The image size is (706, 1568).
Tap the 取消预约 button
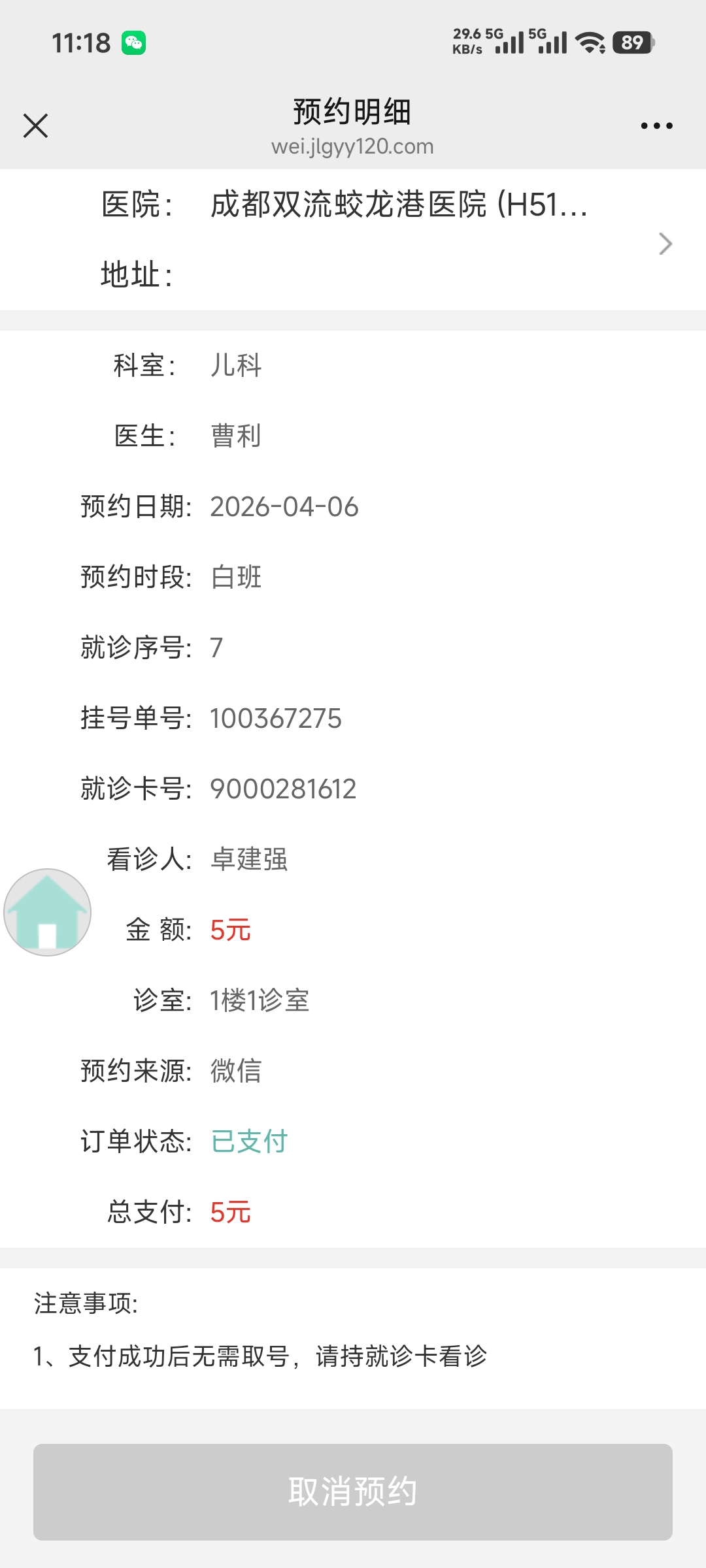click(x=353, y=1492)
